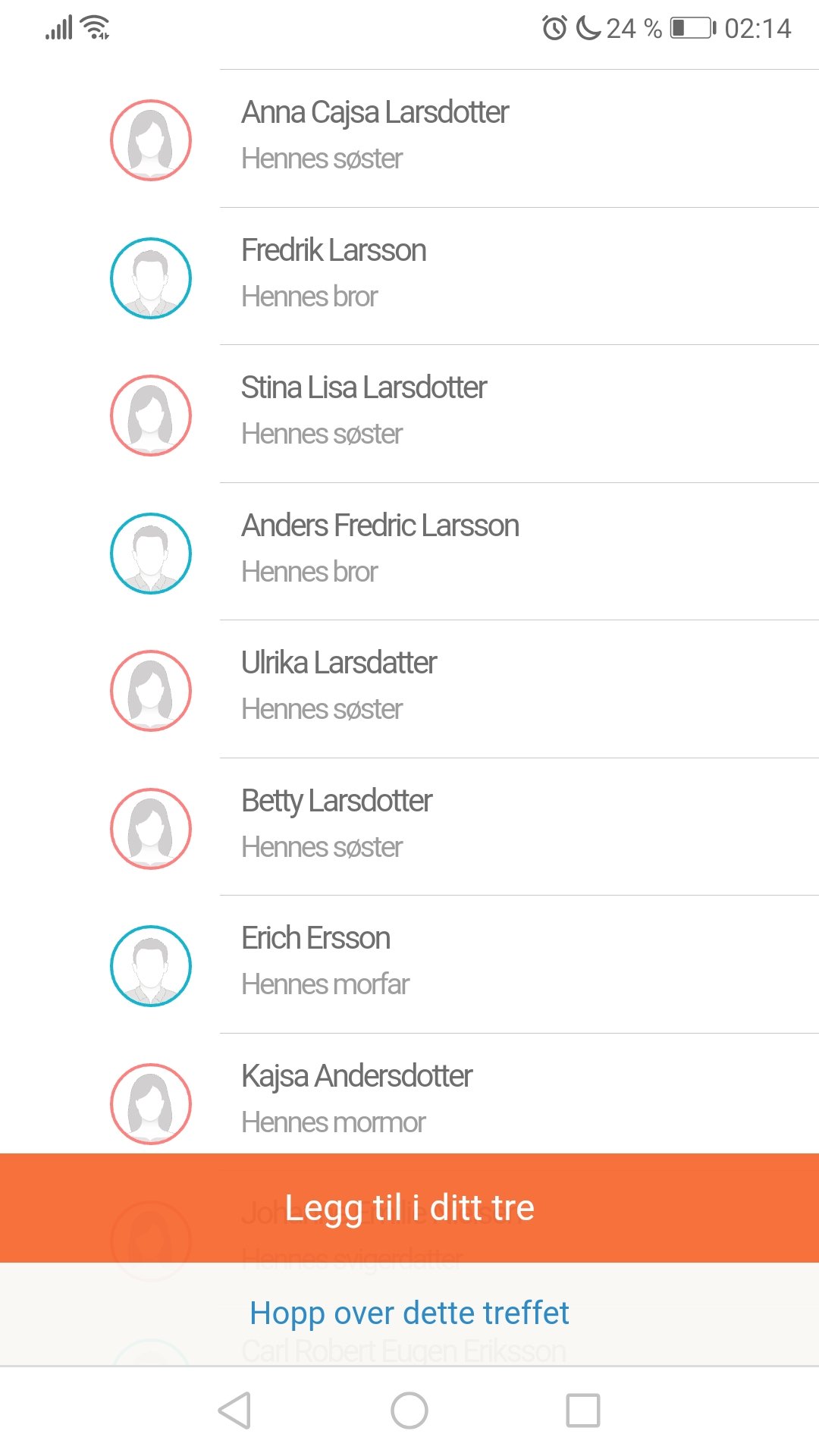View Stina Lisa Larsdotter's entry
The image size is (819, 1456).
pos(409,414)
